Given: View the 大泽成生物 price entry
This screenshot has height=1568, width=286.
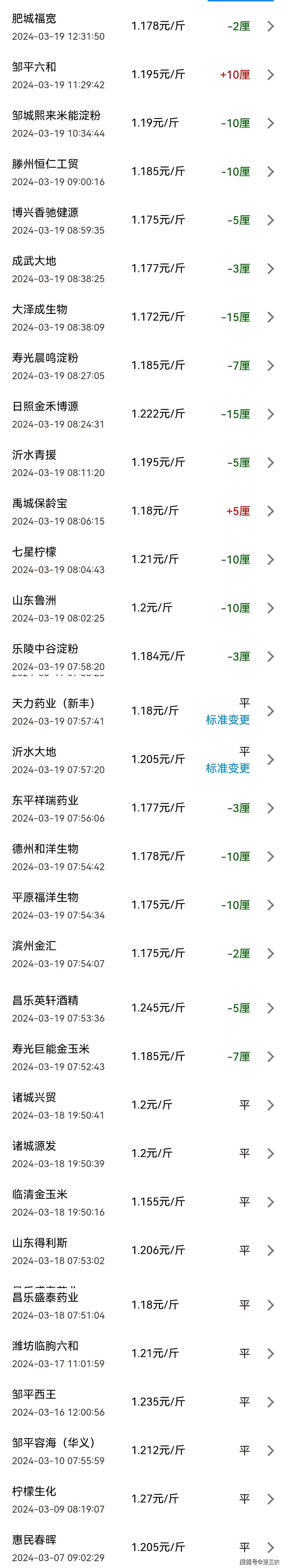Looking at the screenshot, I should pyautogui.click(x=143, y=317).
